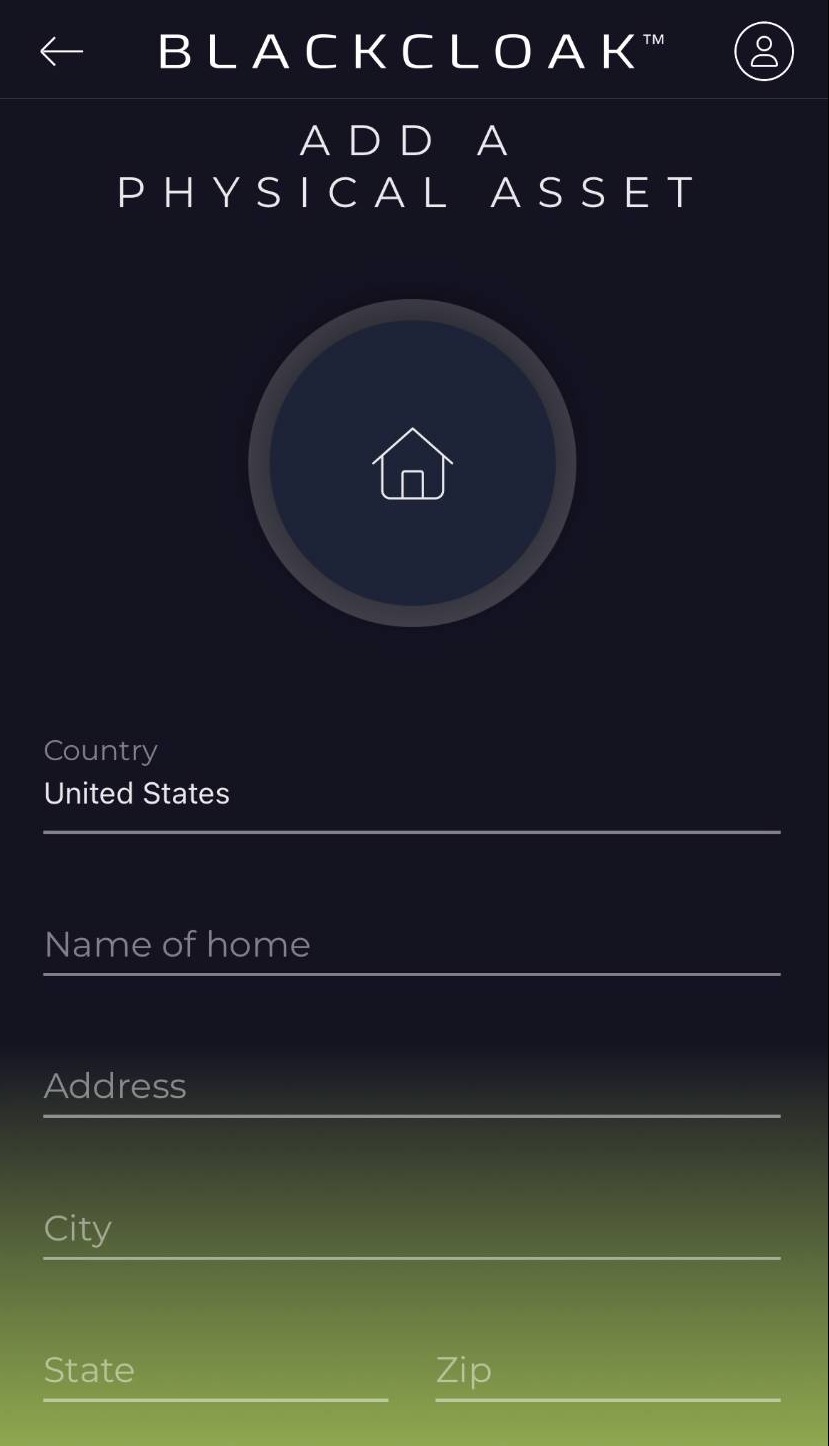This screenshot has height=1446, width=829.
Task: Choose the State field
Action: coord(215,1371)
